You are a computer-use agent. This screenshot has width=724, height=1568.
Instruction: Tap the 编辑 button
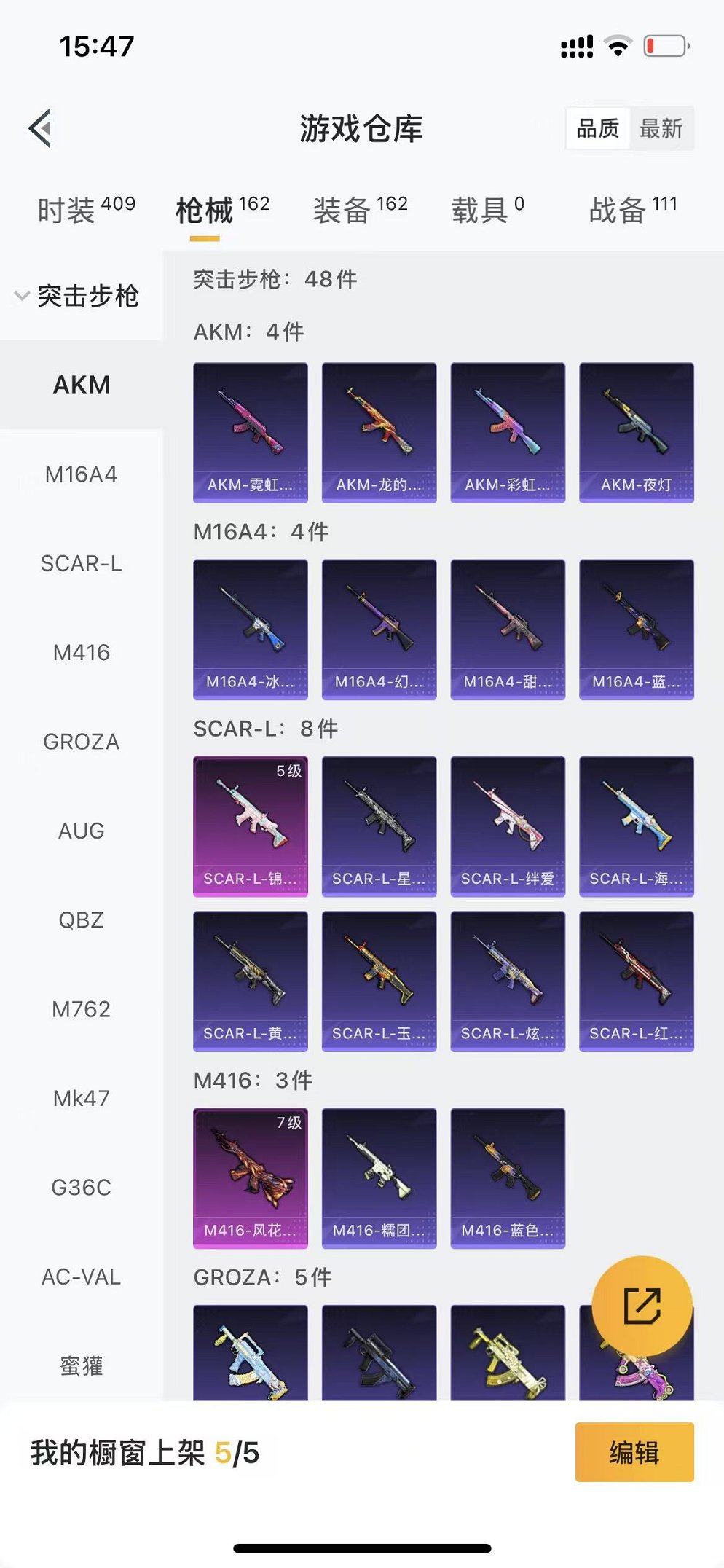634,1451
